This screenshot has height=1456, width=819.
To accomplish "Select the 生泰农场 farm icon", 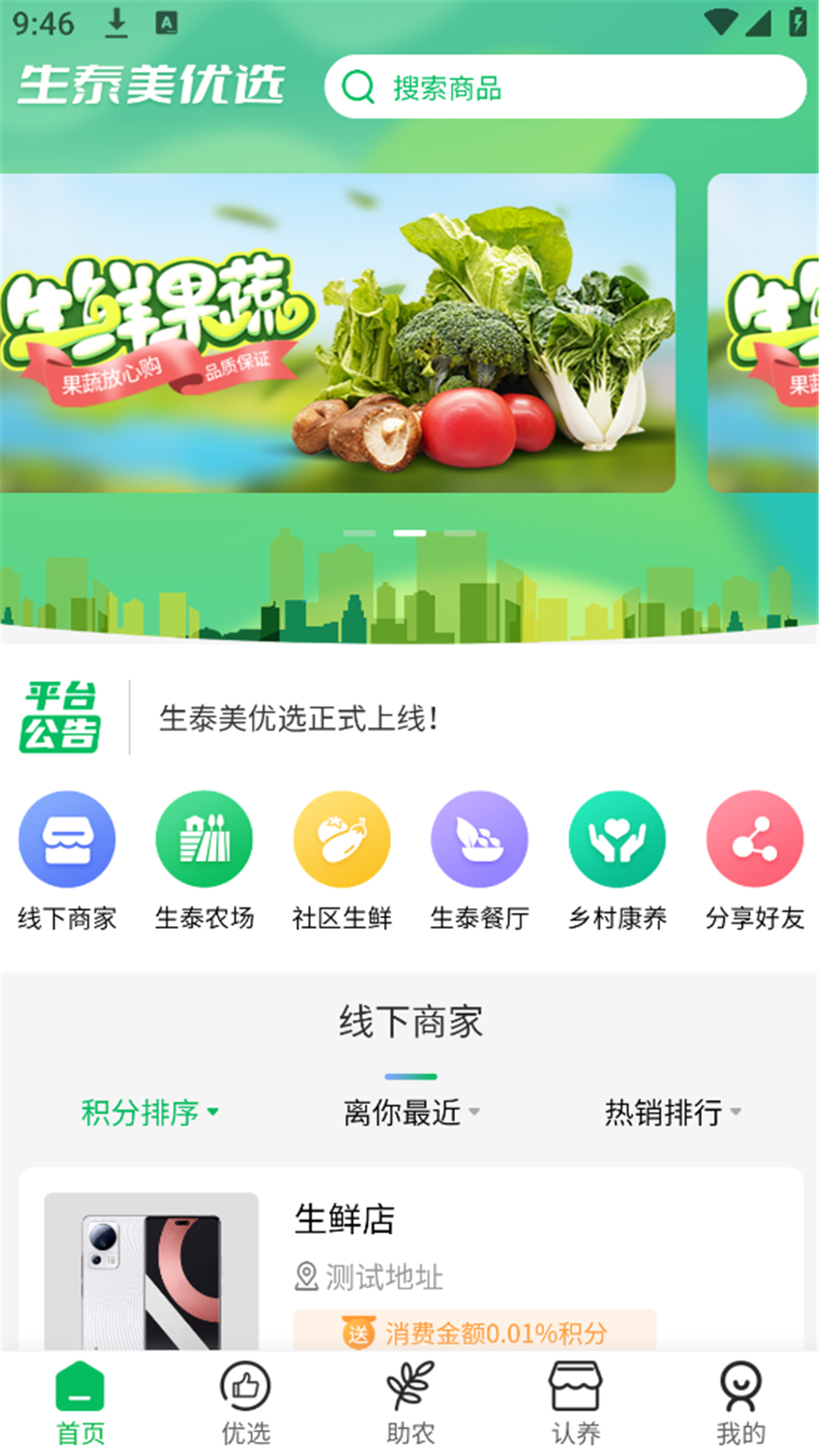I will click(204, 838).
